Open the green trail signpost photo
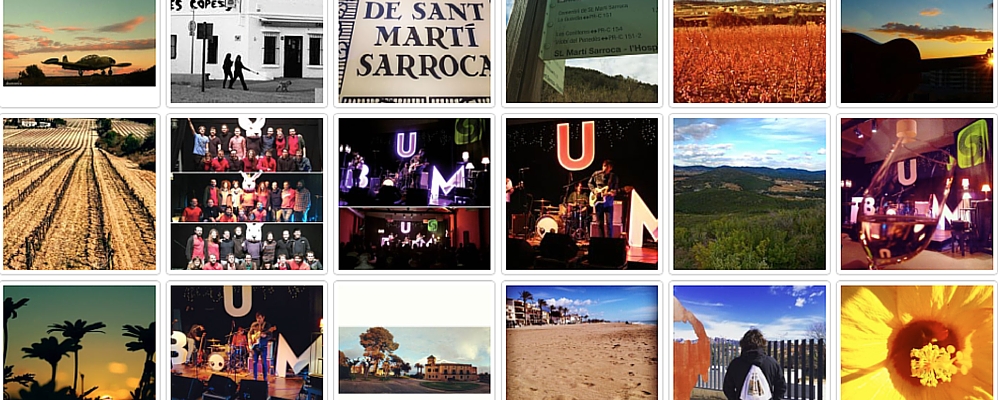This screenshot has width=998, height=400. pos(582,50)
